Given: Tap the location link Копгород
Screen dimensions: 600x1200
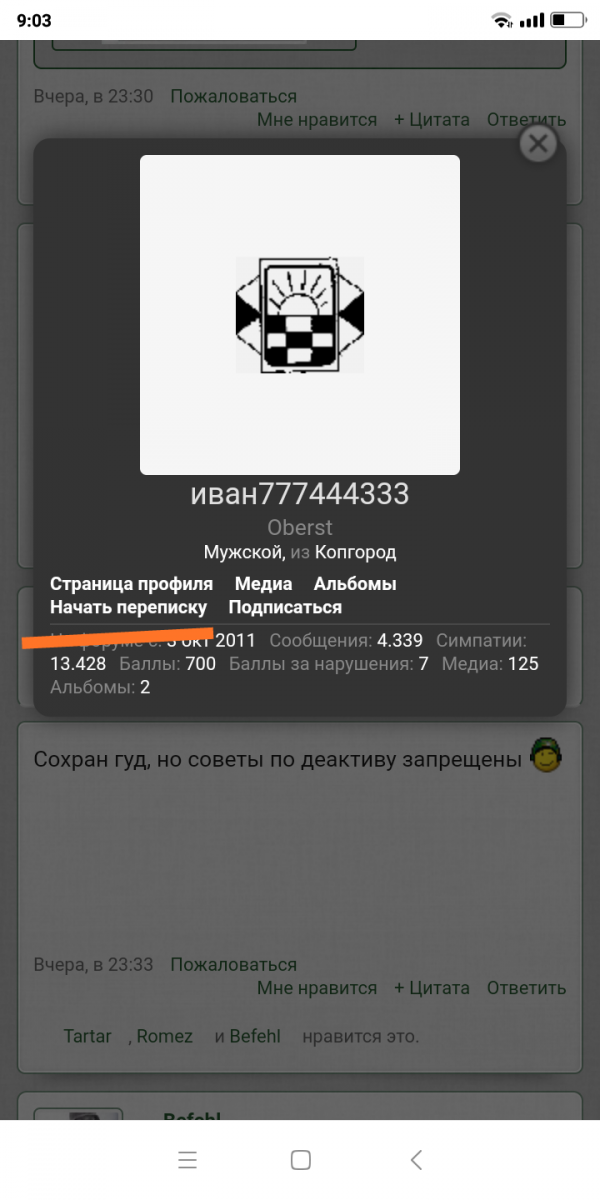Looking at the screenshot, I should [355, 552].
